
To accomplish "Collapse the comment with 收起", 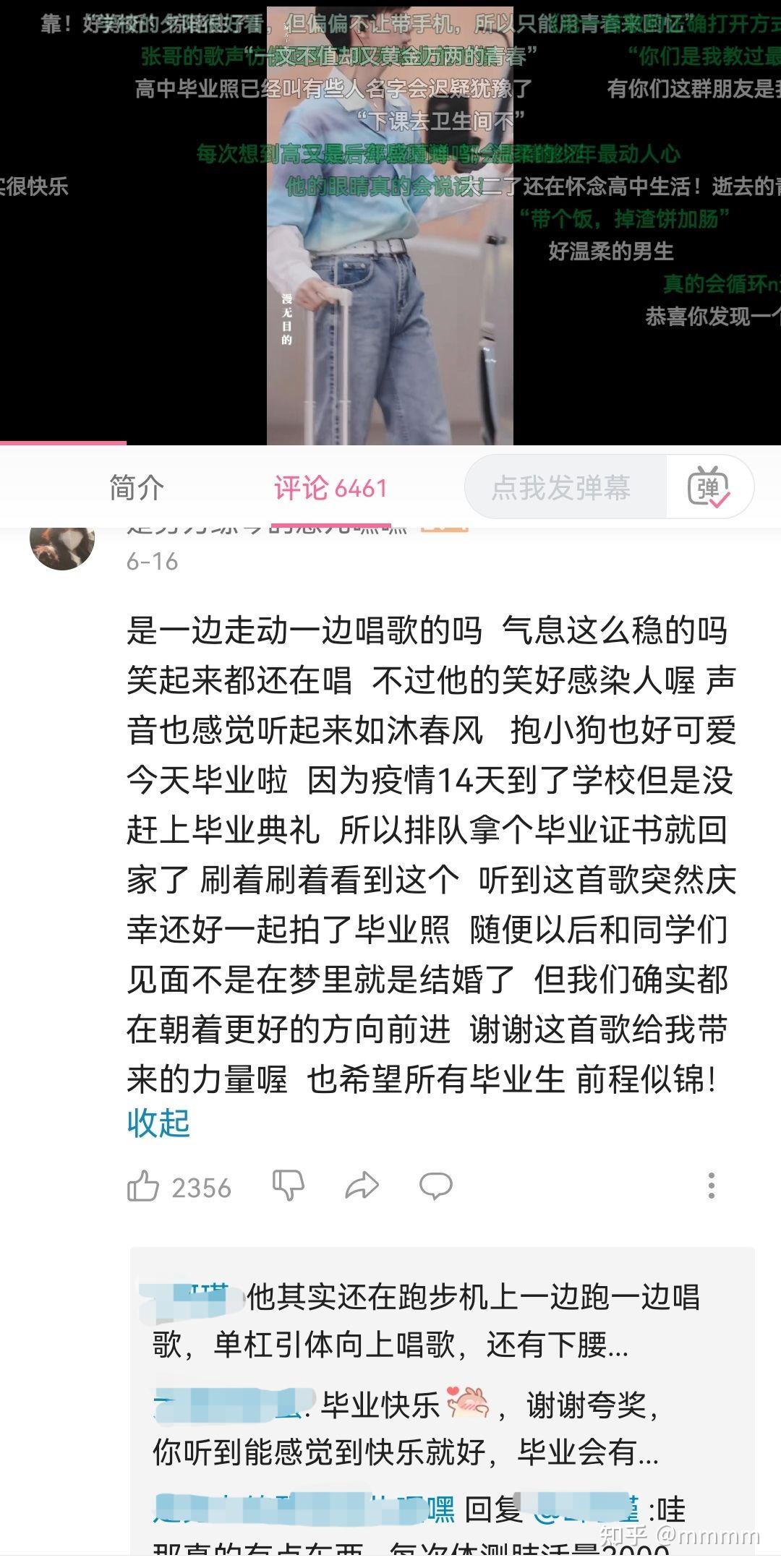I will 158,1123.
